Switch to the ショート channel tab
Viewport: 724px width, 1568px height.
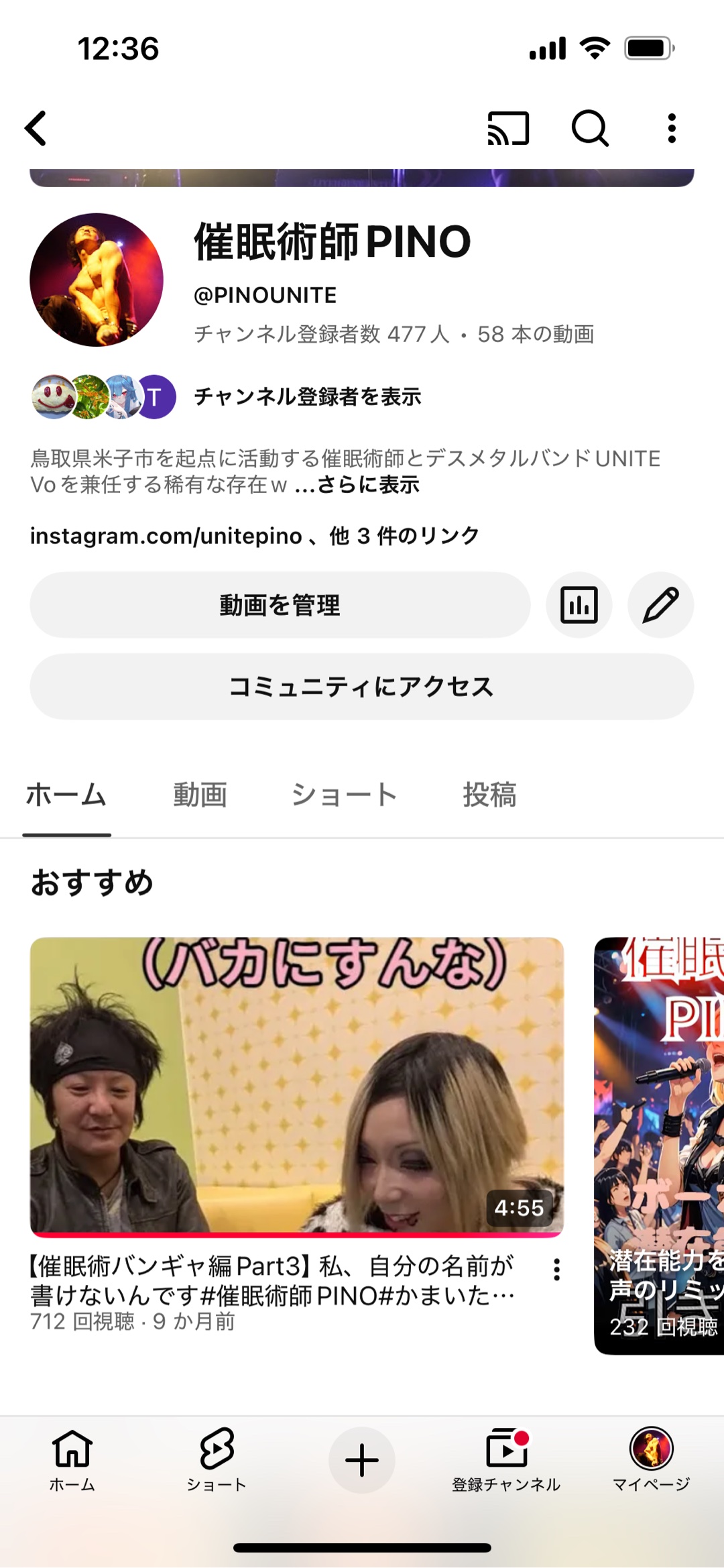click(345, 795)
